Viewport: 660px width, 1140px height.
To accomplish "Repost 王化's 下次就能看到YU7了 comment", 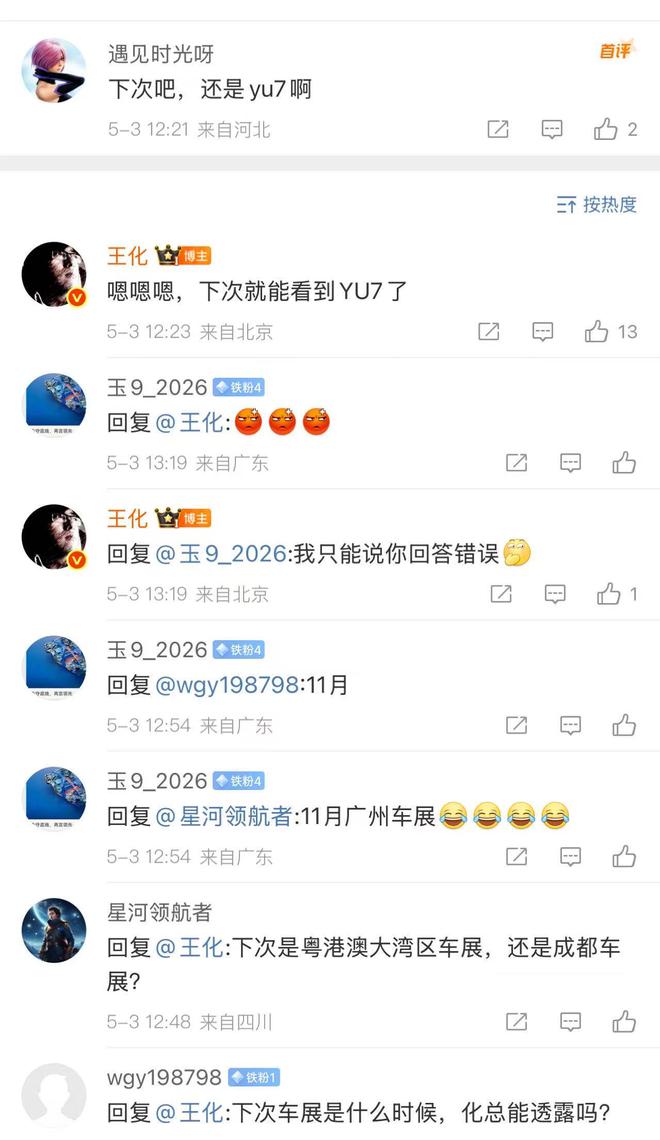I will point(489,331).
